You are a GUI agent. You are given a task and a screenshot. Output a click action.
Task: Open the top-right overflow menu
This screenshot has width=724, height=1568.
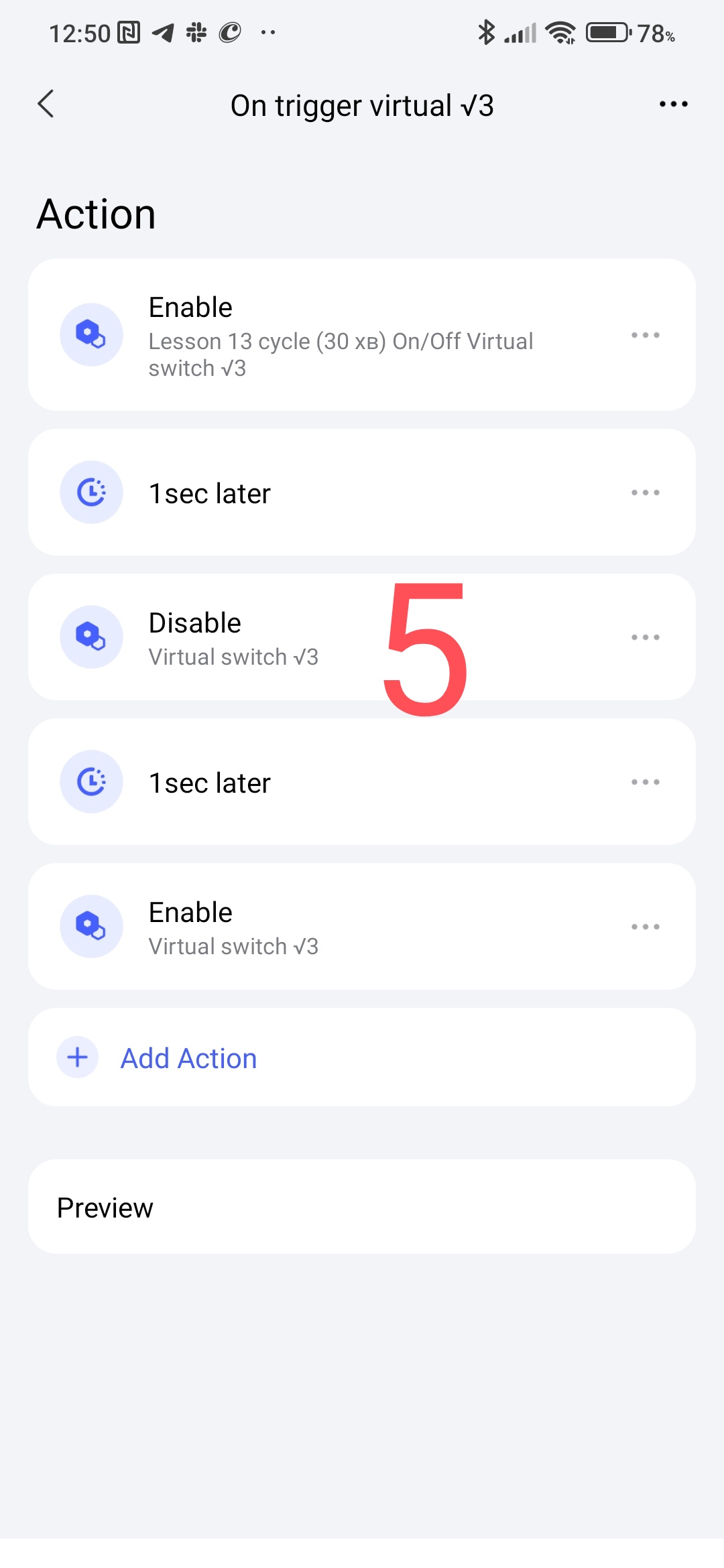(673, 104)
